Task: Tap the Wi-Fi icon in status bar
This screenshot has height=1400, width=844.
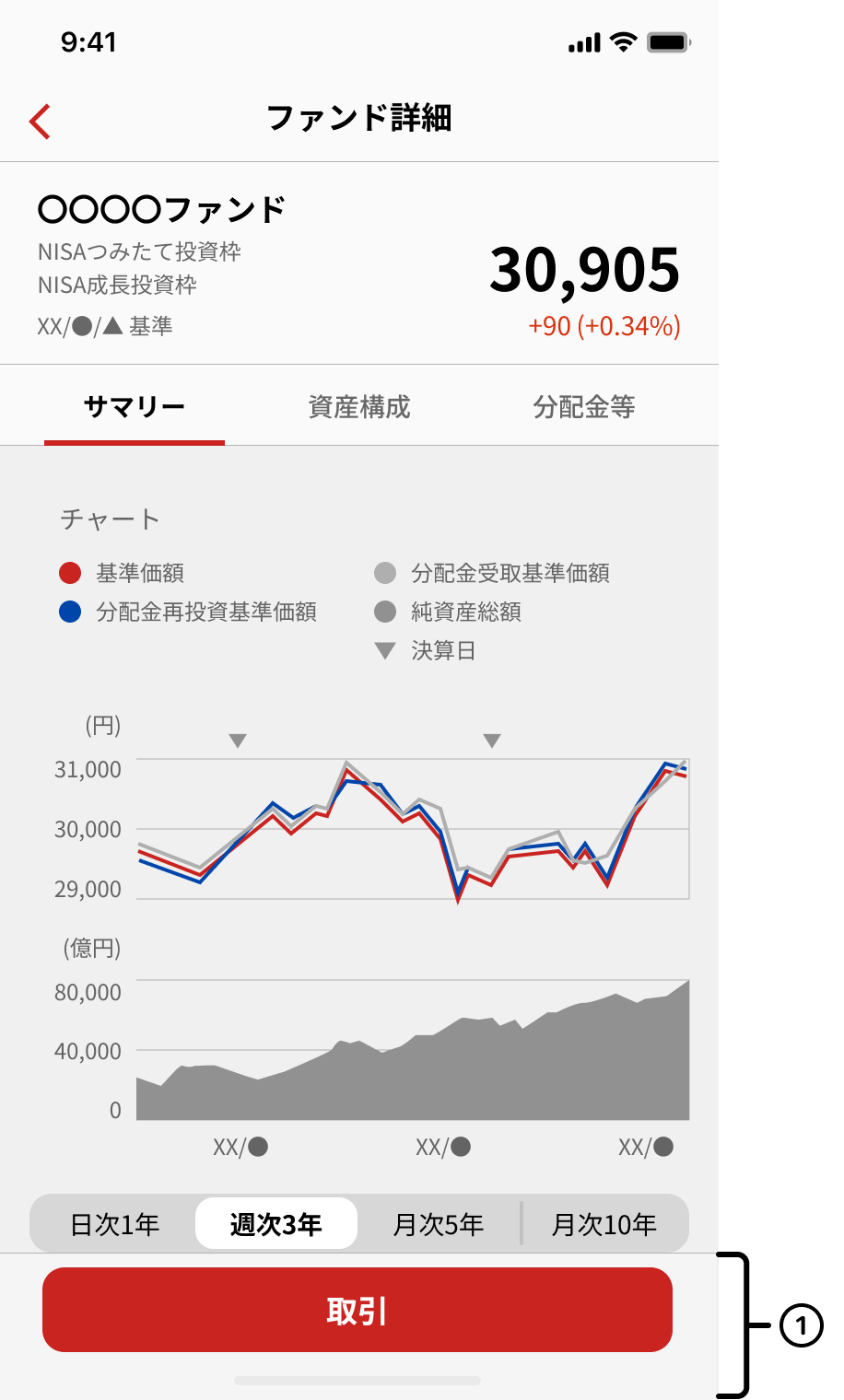Action: [x=625, y=41]
